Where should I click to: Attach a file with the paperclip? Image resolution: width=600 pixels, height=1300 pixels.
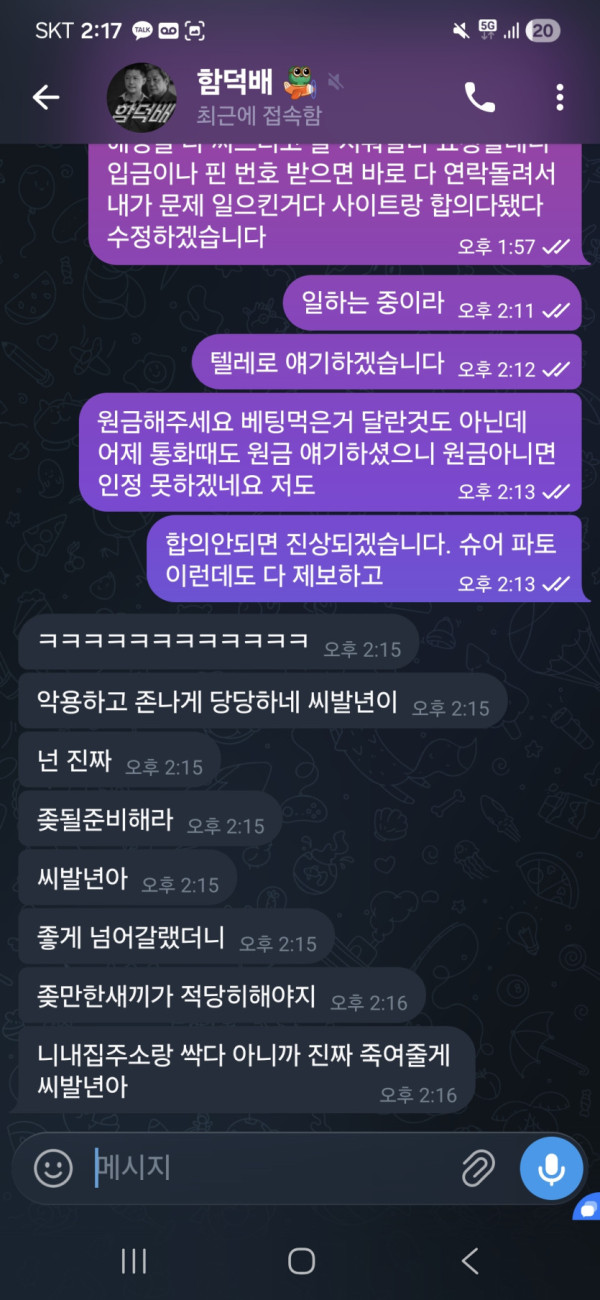point(479,1167)
